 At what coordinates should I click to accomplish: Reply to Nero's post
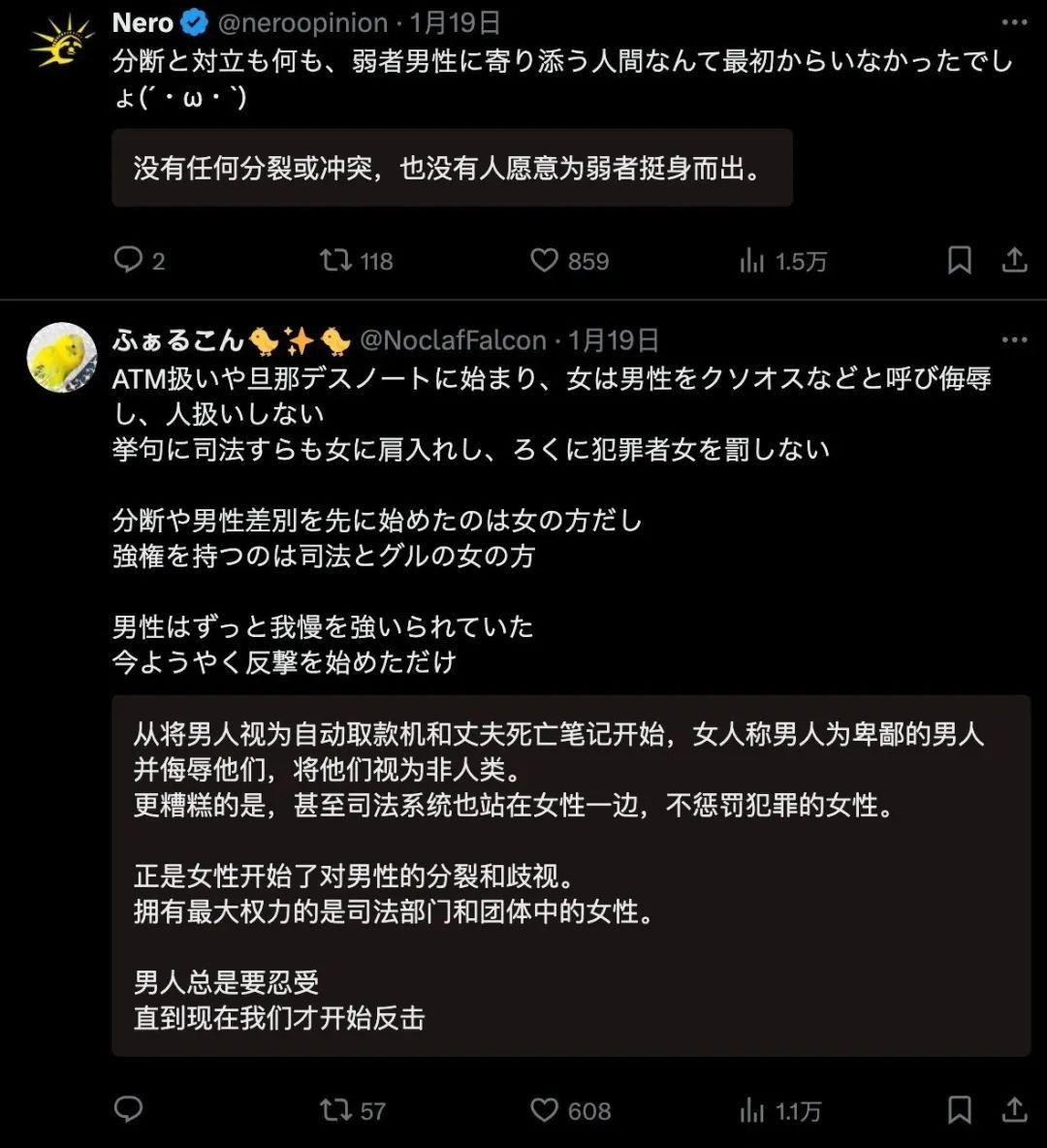[x=129, y=260]
